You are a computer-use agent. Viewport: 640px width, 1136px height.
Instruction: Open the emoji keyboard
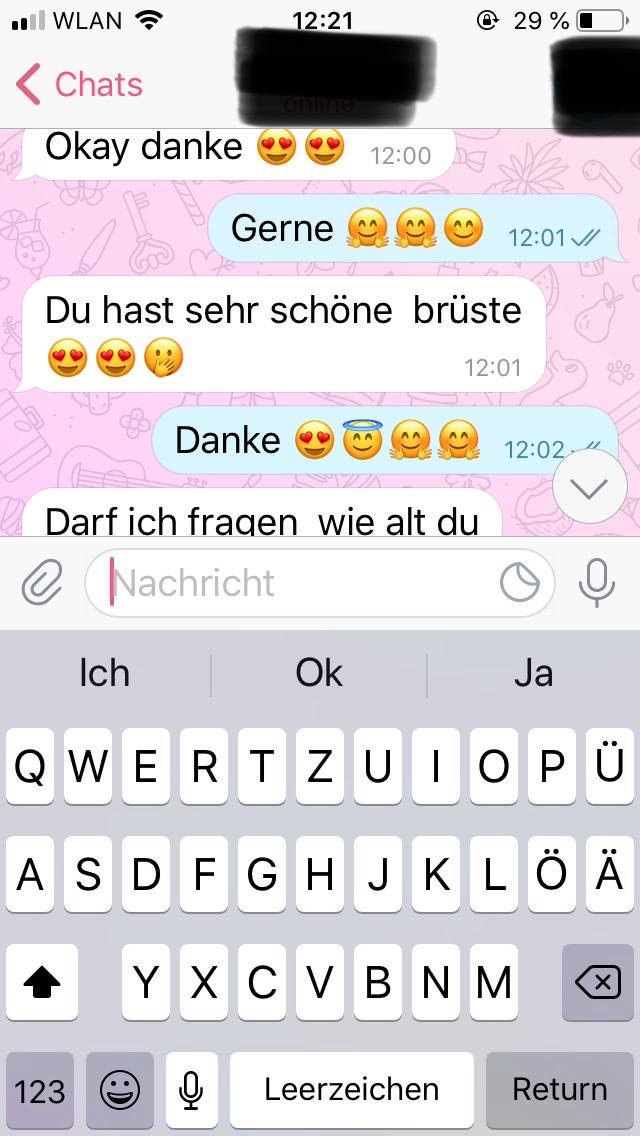120,1089
